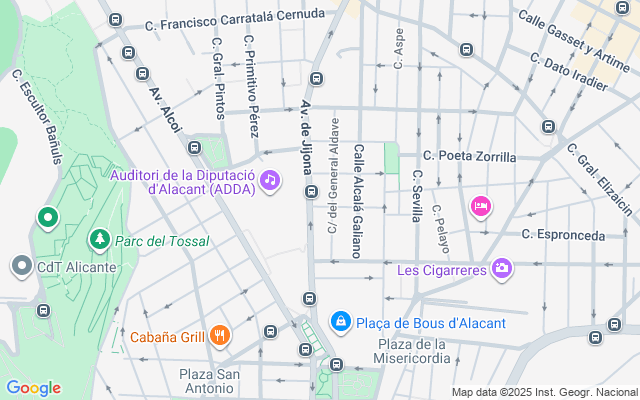The width and height of the screenshot is (640, 400).
Task: Select the Parc del Tossal park pin
Action: click(99, 240)
